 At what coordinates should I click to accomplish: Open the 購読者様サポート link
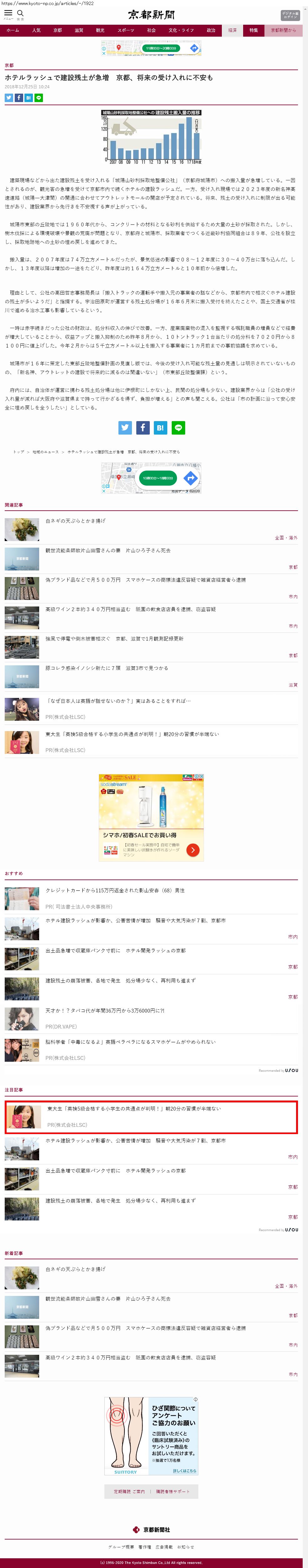tap(173, 1491)
